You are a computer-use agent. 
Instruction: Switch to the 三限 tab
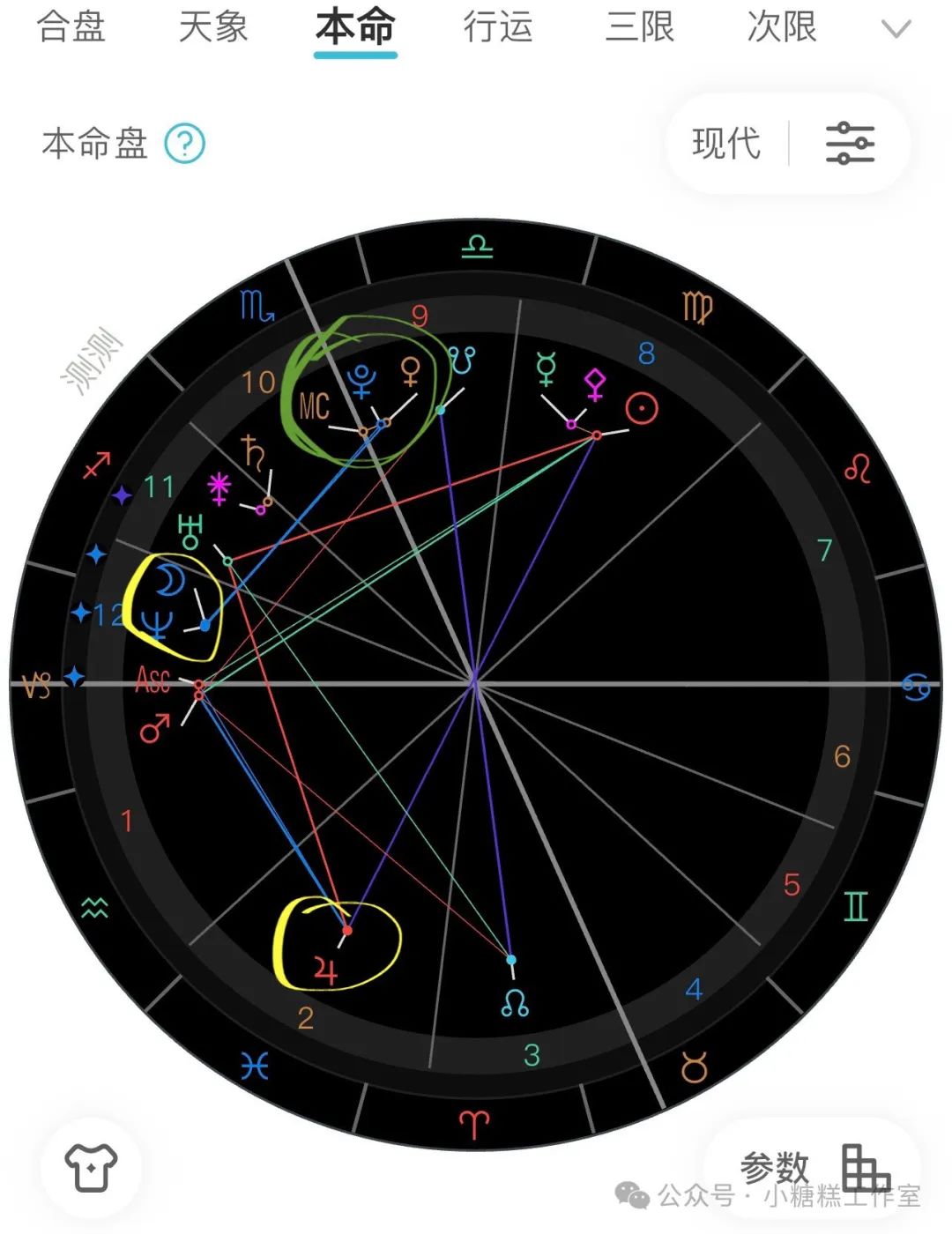[x=640, y=27]
